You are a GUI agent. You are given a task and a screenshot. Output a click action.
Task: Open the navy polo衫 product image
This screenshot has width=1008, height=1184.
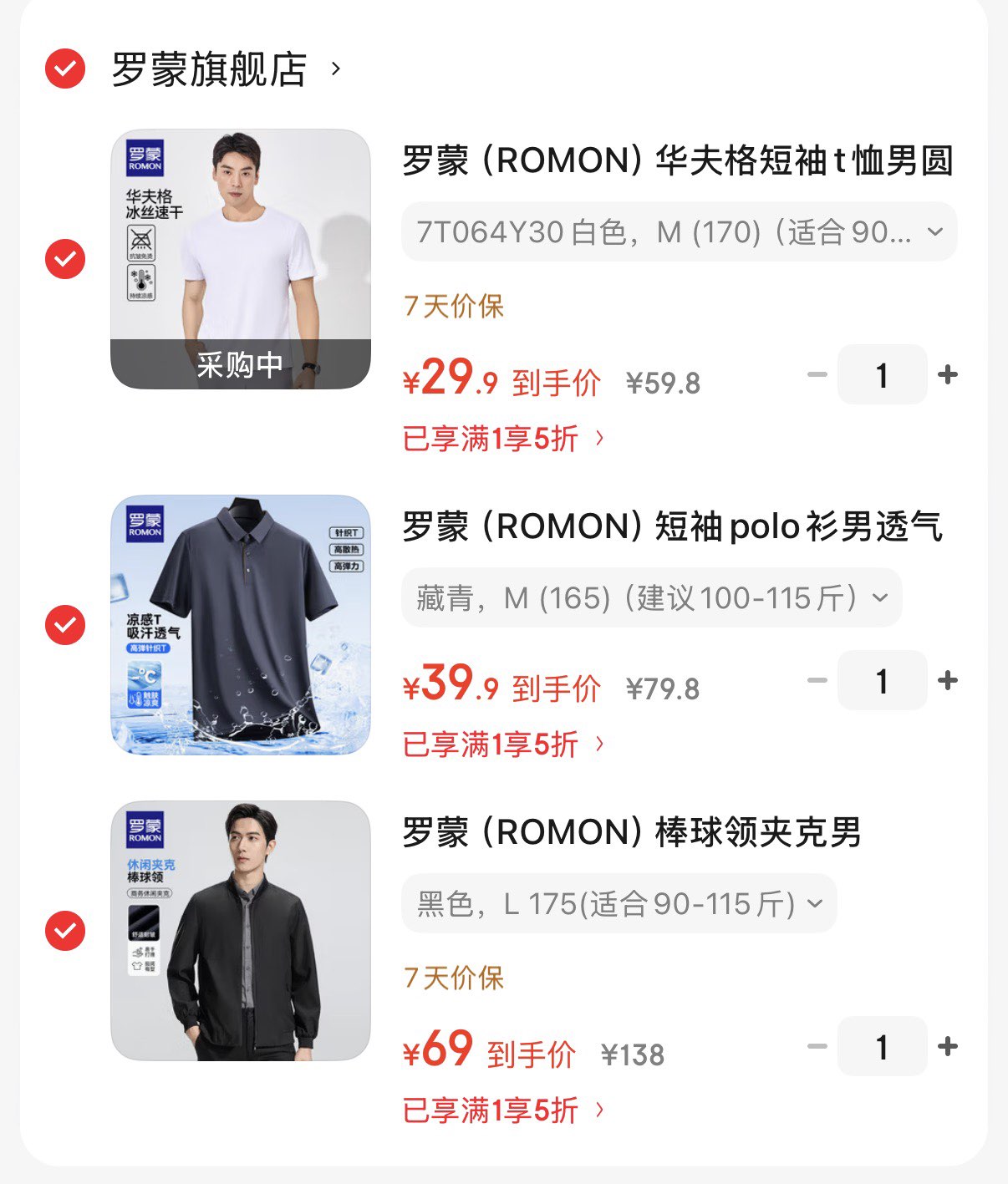tap(241, 625)
